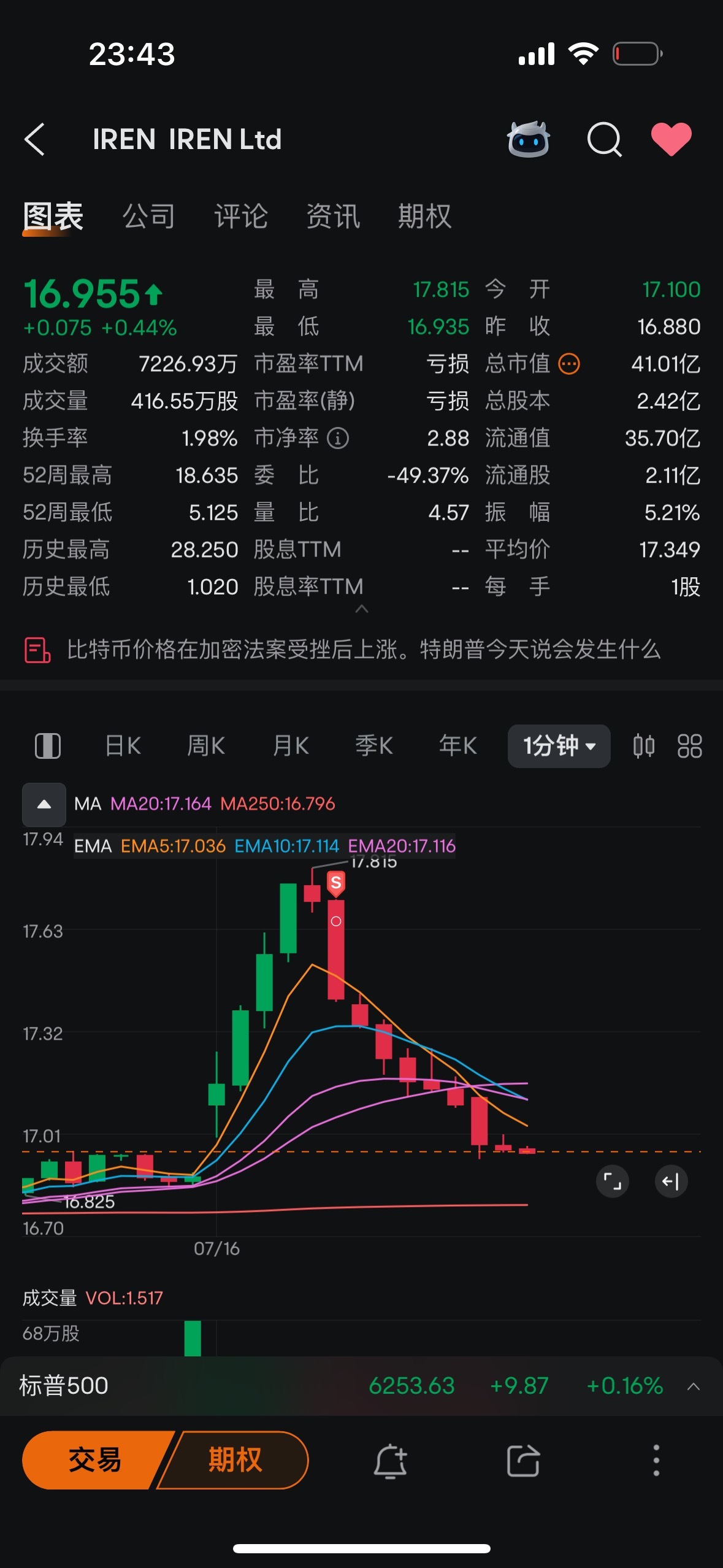This screenshot has height=1568, width=723.
Task: Select the 月K chart period
Action: [291, 746]
